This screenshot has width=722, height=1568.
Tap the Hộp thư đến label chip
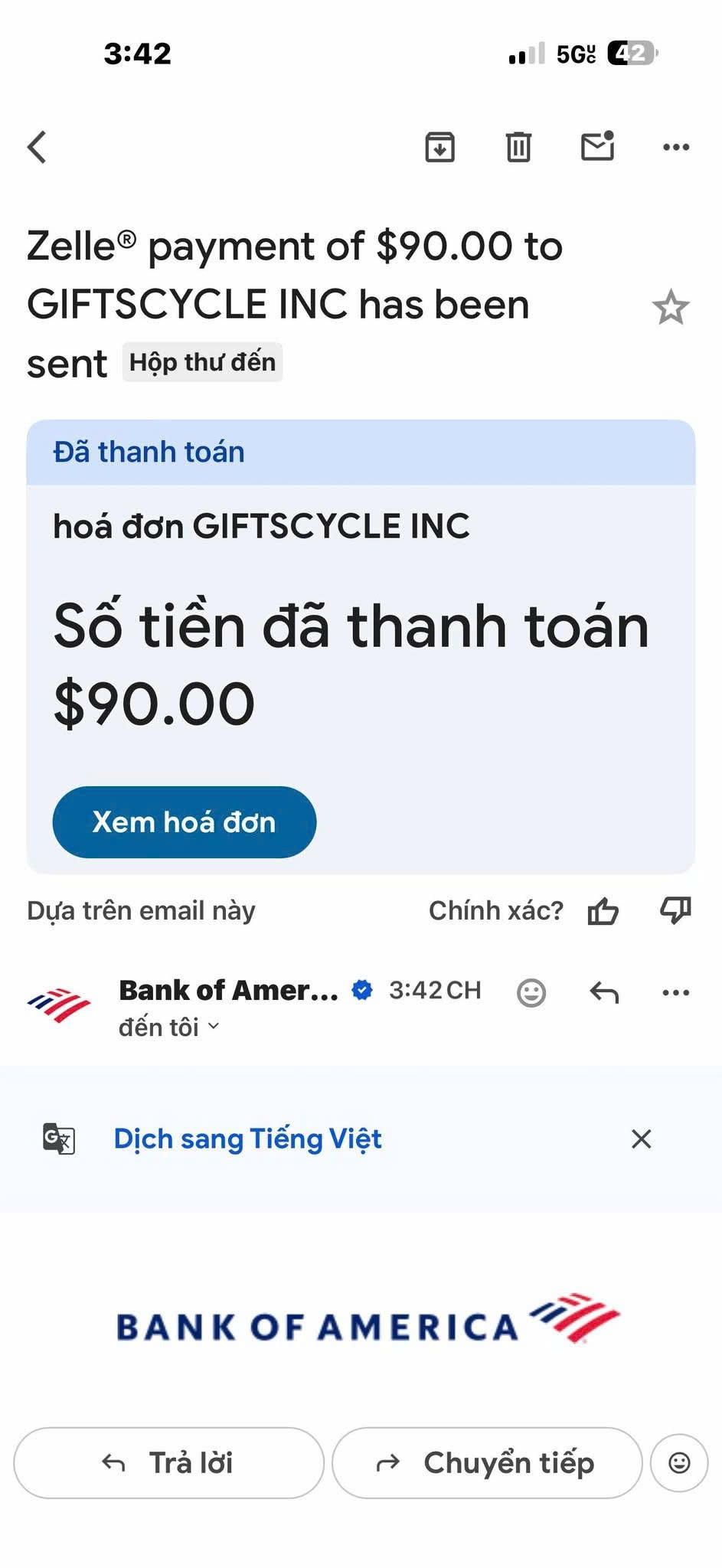[202, 362]
